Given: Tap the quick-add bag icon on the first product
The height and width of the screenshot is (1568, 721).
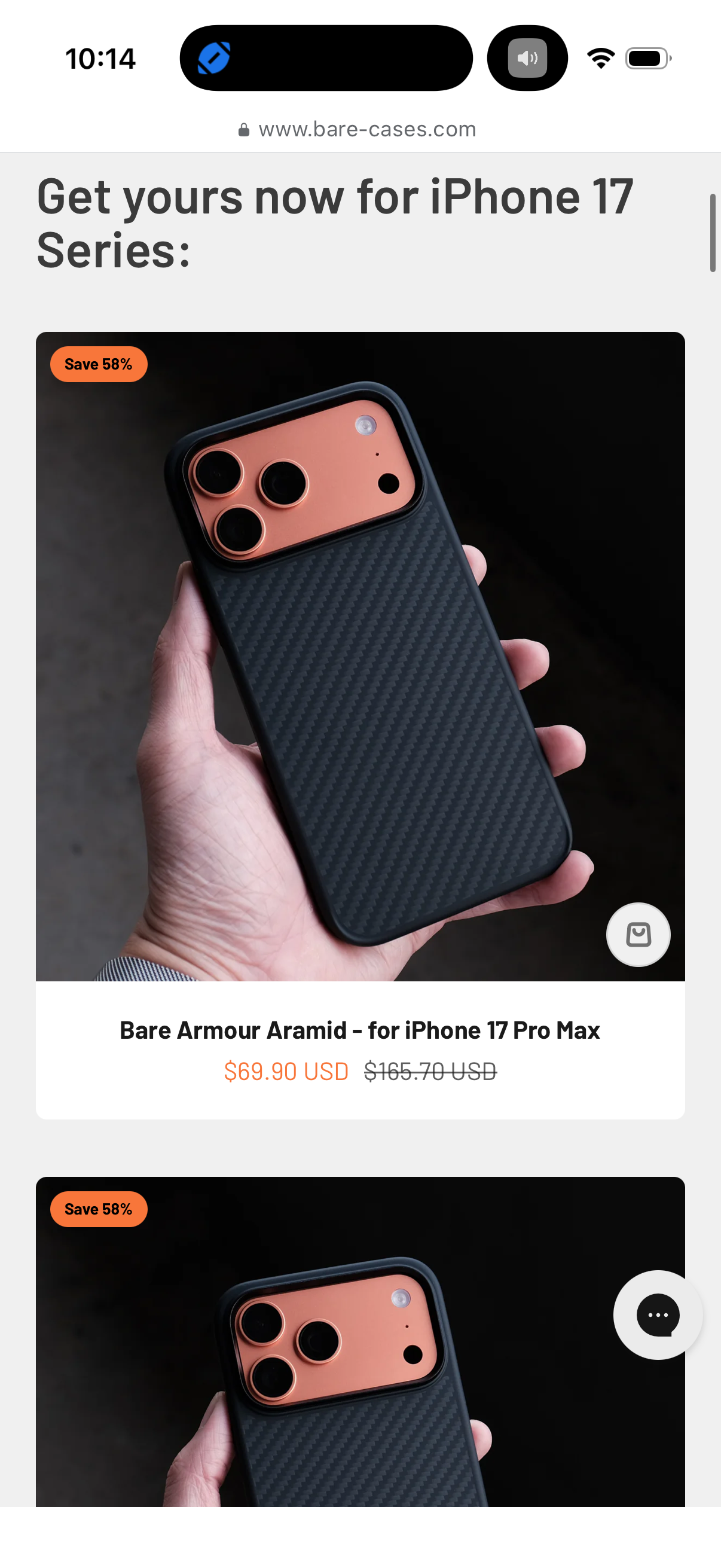Looking at the screenshot, I should [x=638, y=934].
